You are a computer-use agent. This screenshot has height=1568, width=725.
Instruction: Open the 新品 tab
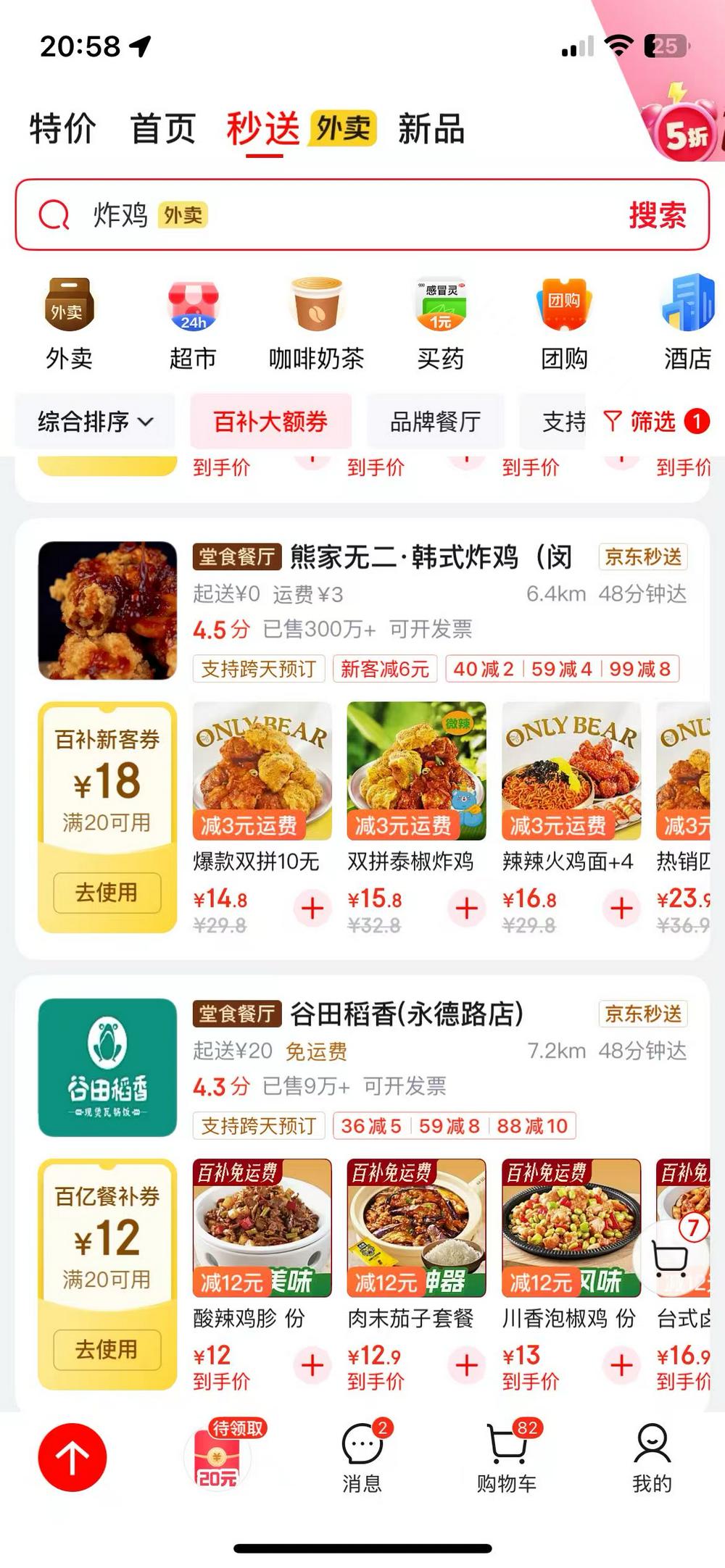pyautogui.click(x=431, y=130)
